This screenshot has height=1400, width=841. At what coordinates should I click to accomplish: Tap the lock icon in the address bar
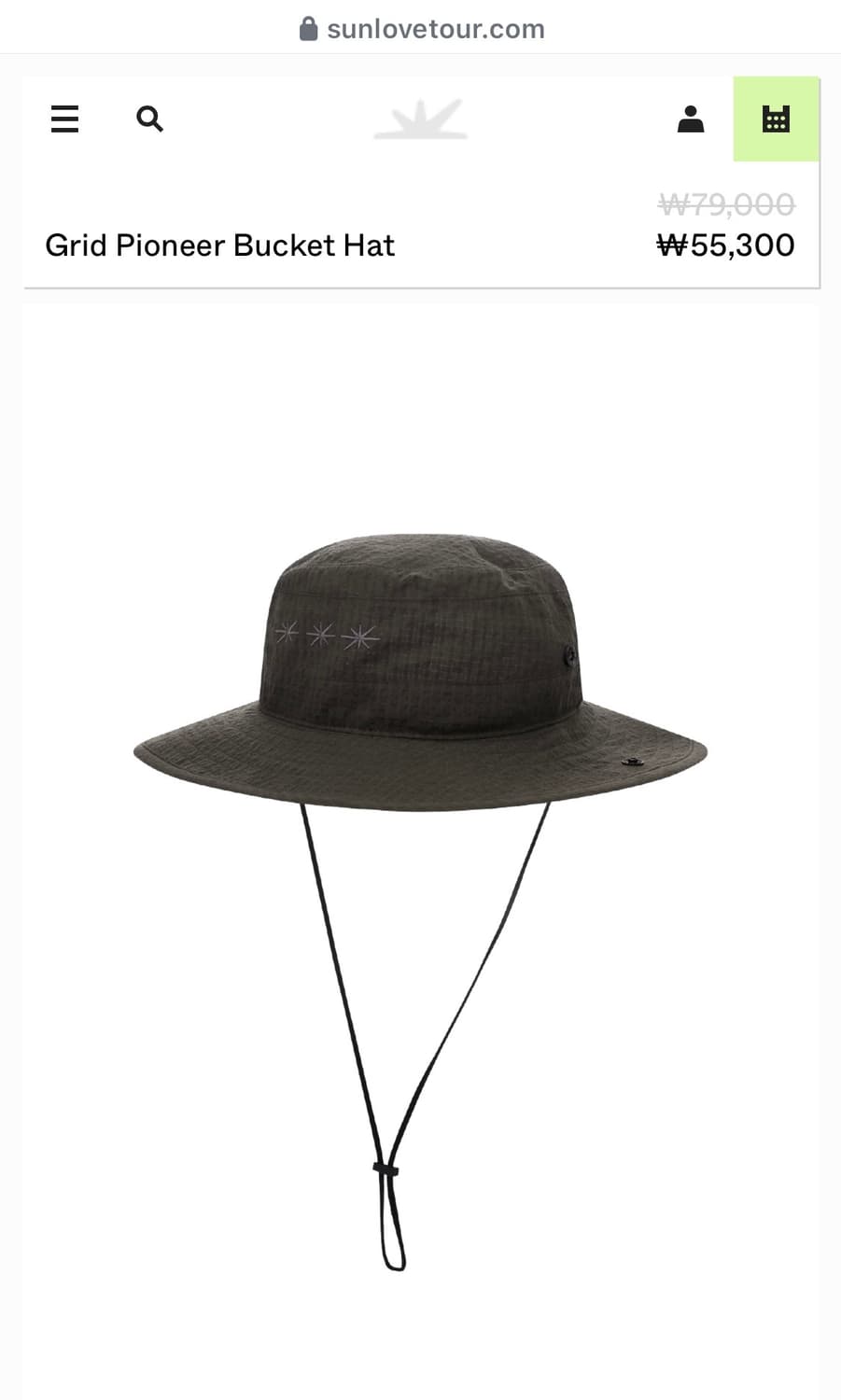click(x=308, y=27)
